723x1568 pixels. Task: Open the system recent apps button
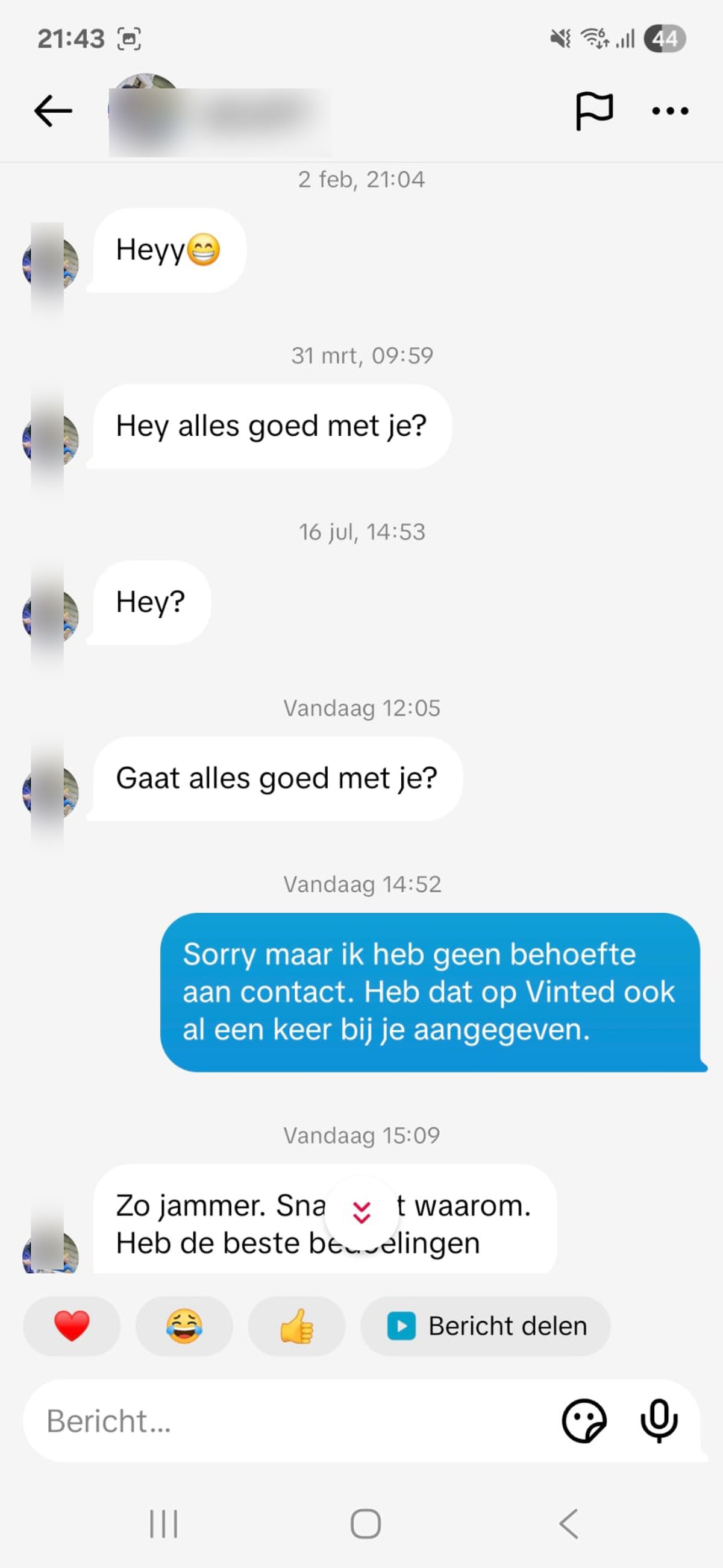coord(163,1523)
